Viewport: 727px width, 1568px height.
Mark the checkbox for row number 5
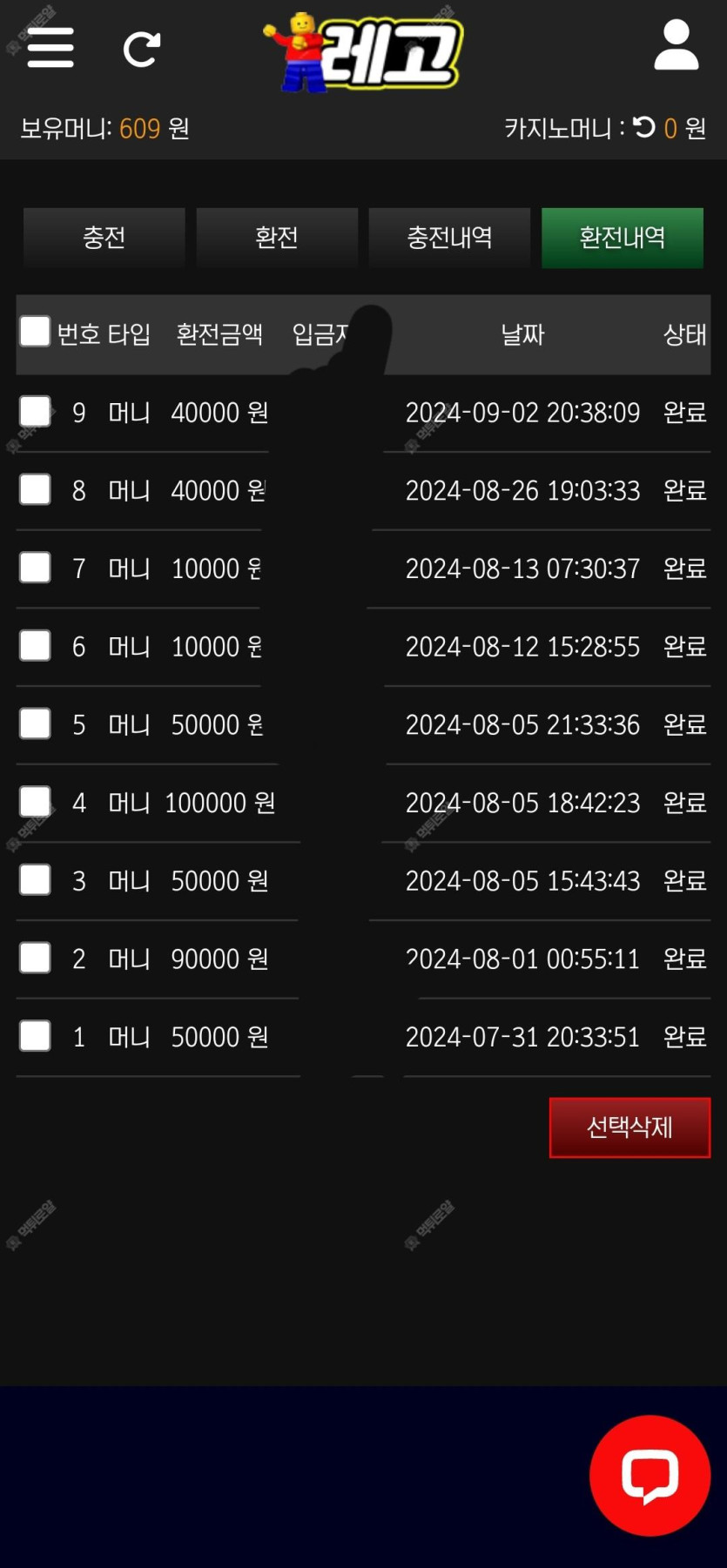35,723
